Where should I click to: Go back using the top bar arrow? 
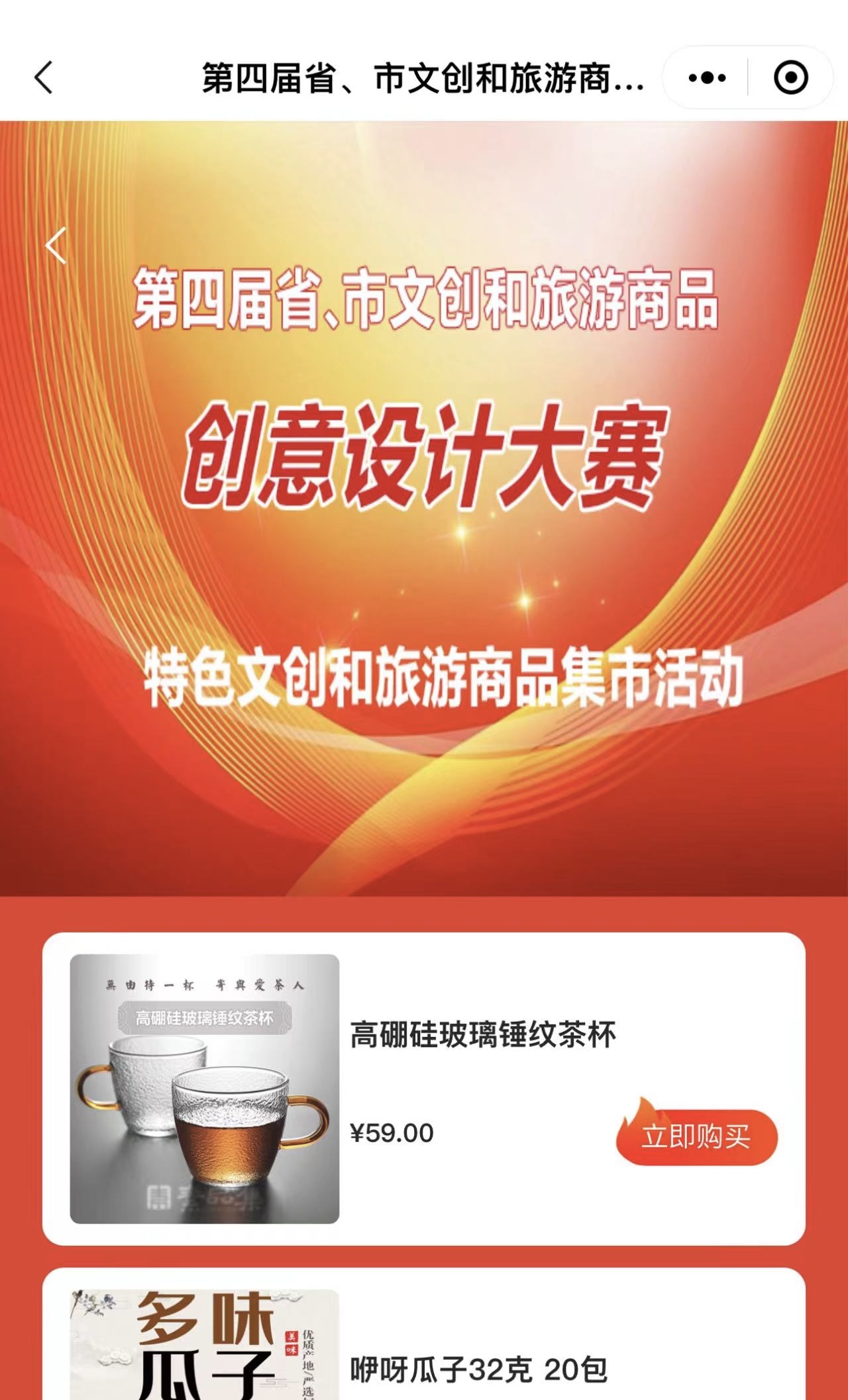click(44, 77)
